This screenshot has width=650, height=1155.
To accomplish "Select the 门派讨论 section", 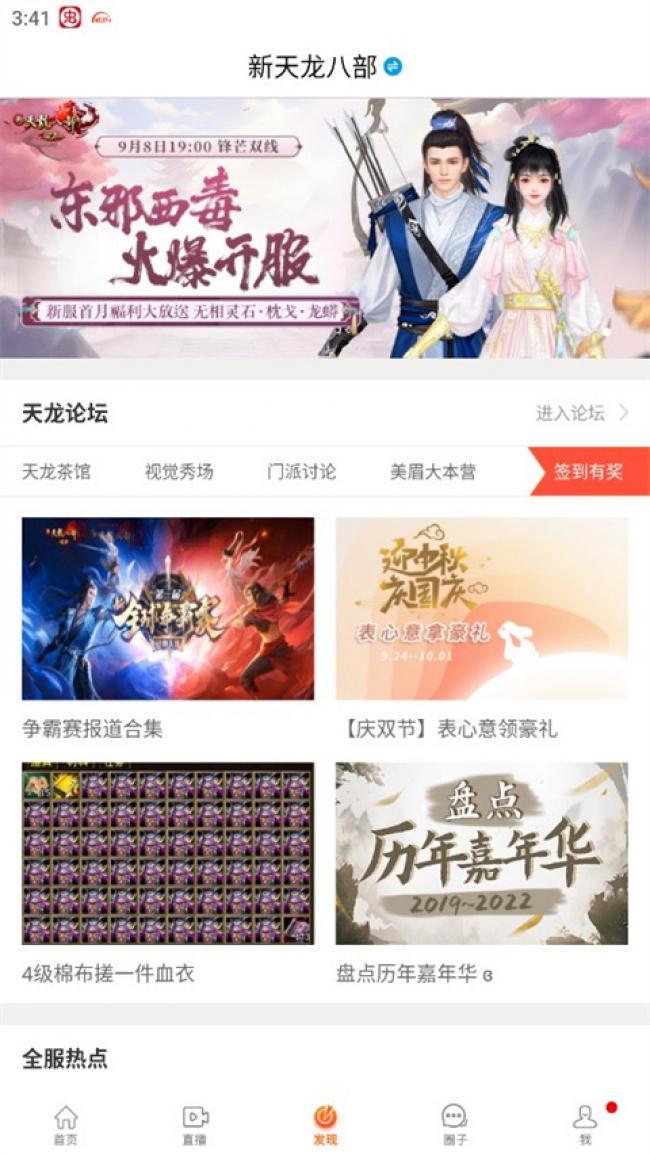I will 302,472.
